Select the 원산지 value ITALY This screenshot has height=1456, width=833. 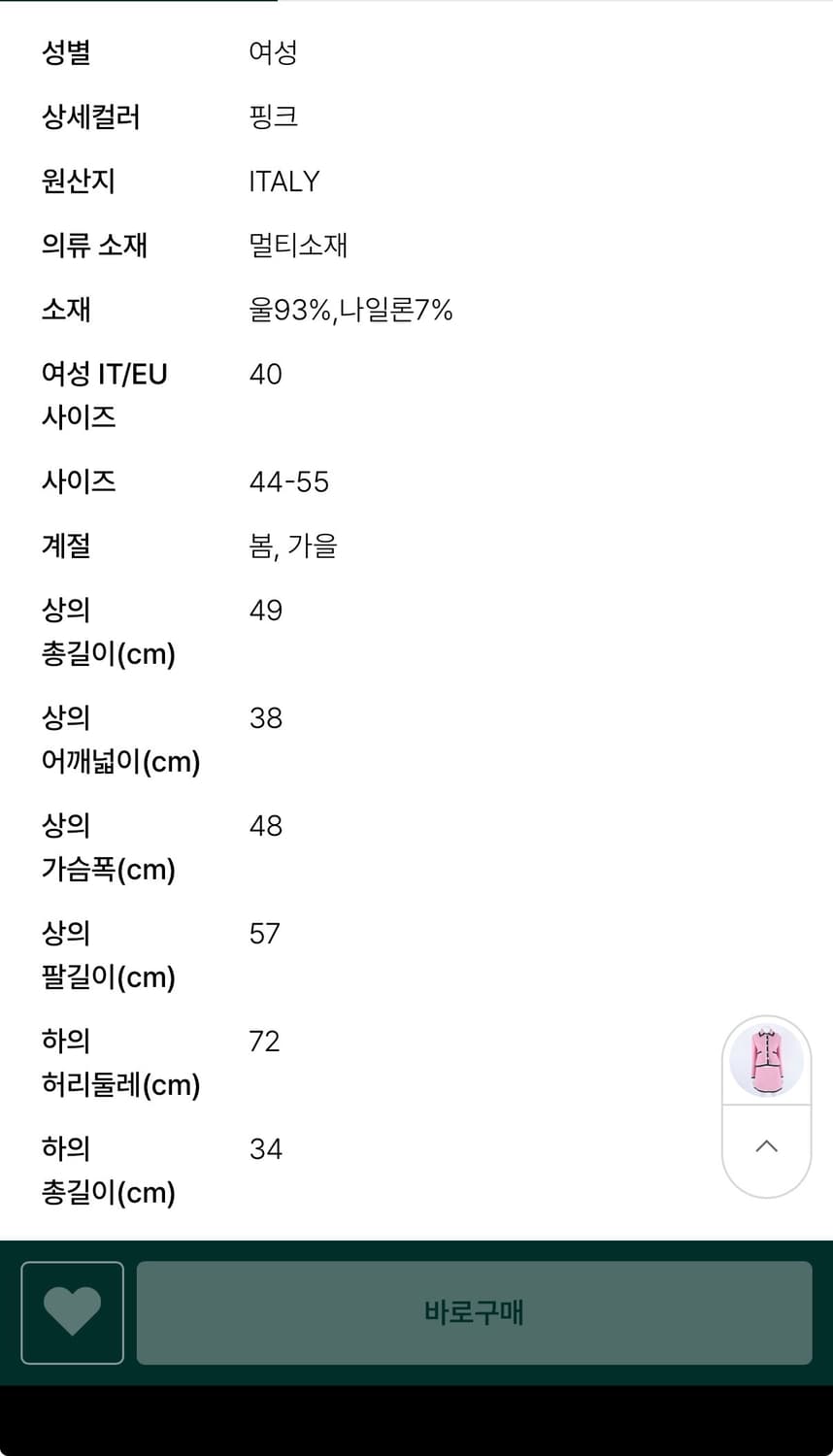pyautogui.click(x=283, y=182)
